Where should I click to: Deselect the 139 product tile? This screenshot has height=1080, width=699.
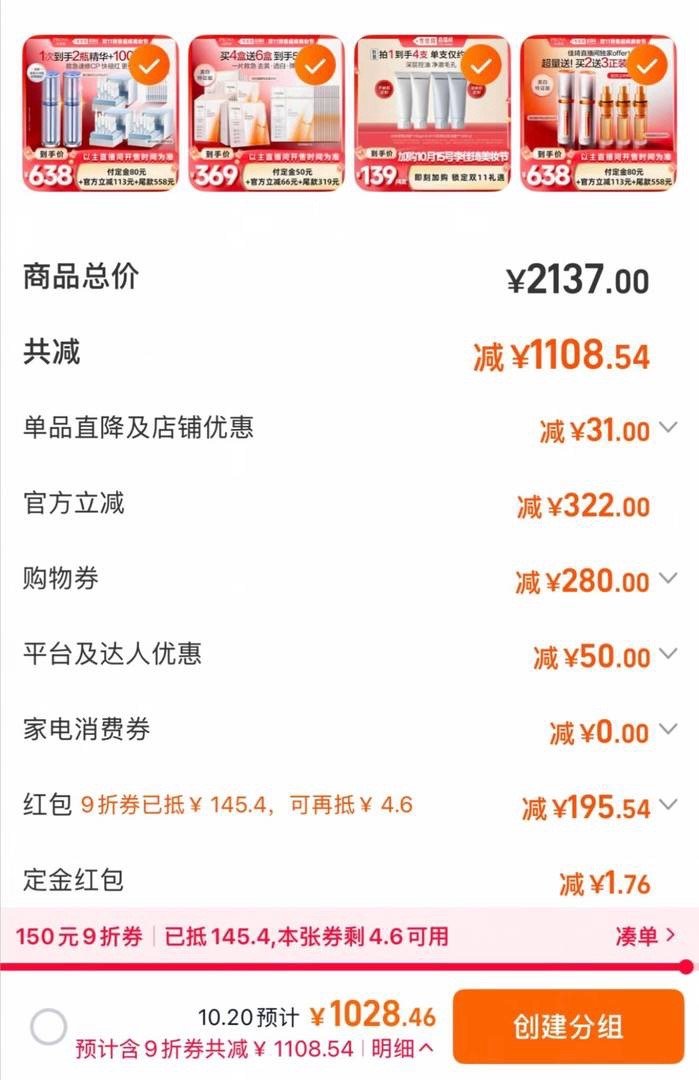(481, 67)
